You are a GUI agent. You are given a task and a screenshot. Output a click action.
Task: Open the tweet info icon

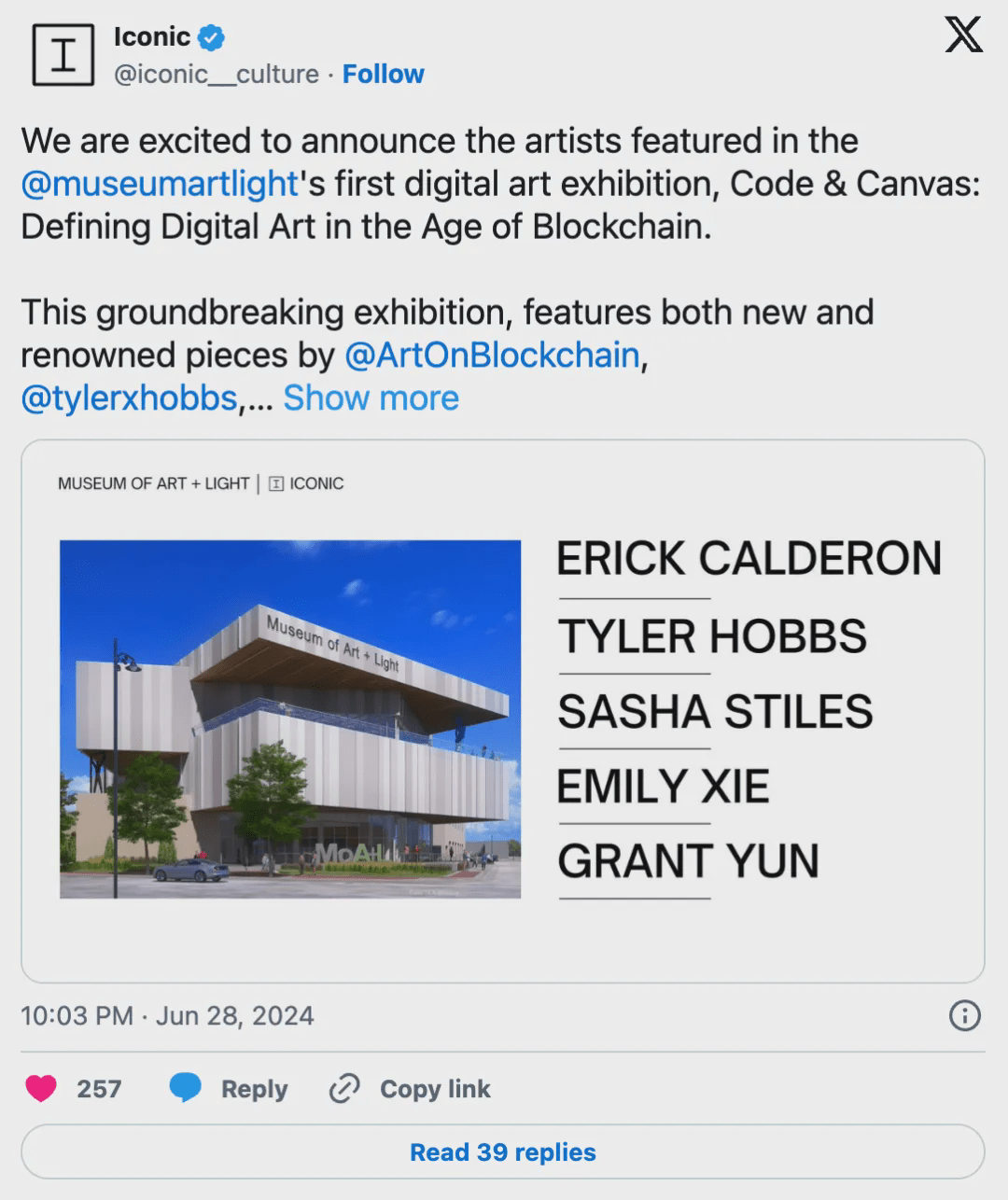coord(964,1015)
